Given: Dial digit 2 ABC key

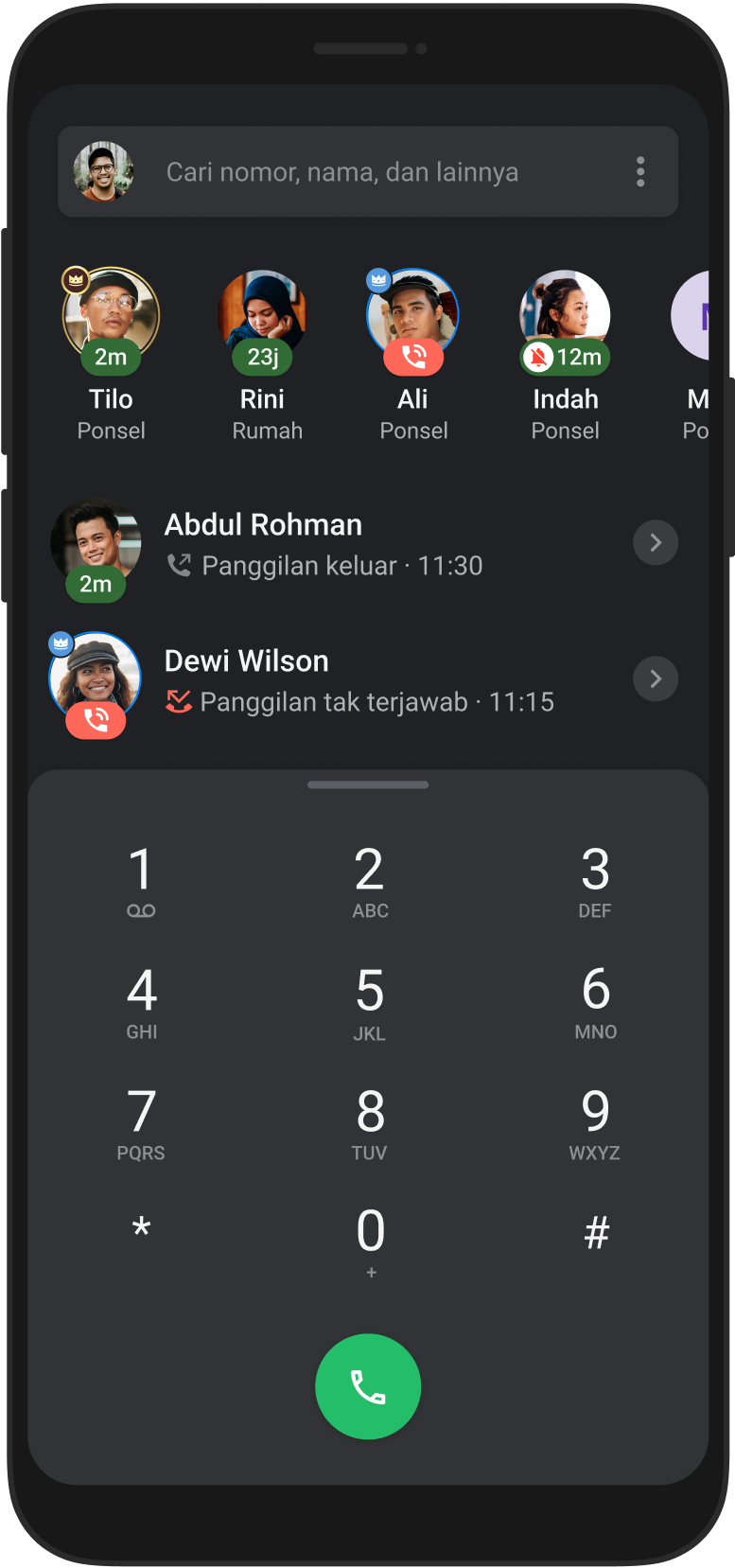Looking at the screenshot, I should pyautogui.click(x=369, y=882).
